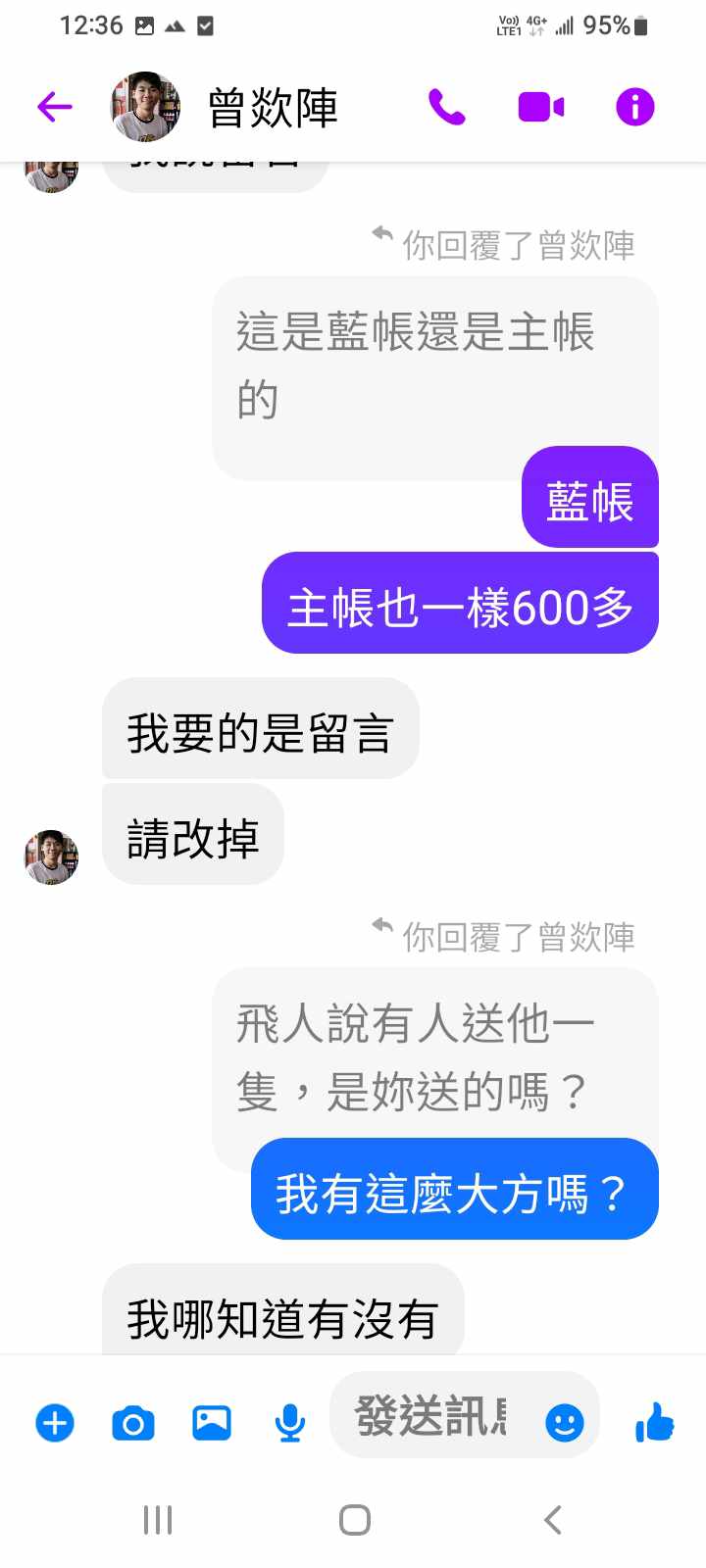The image size is (706, 1568).
Task: Record a voice message with microphone
Action: (x=289, y=1422)
